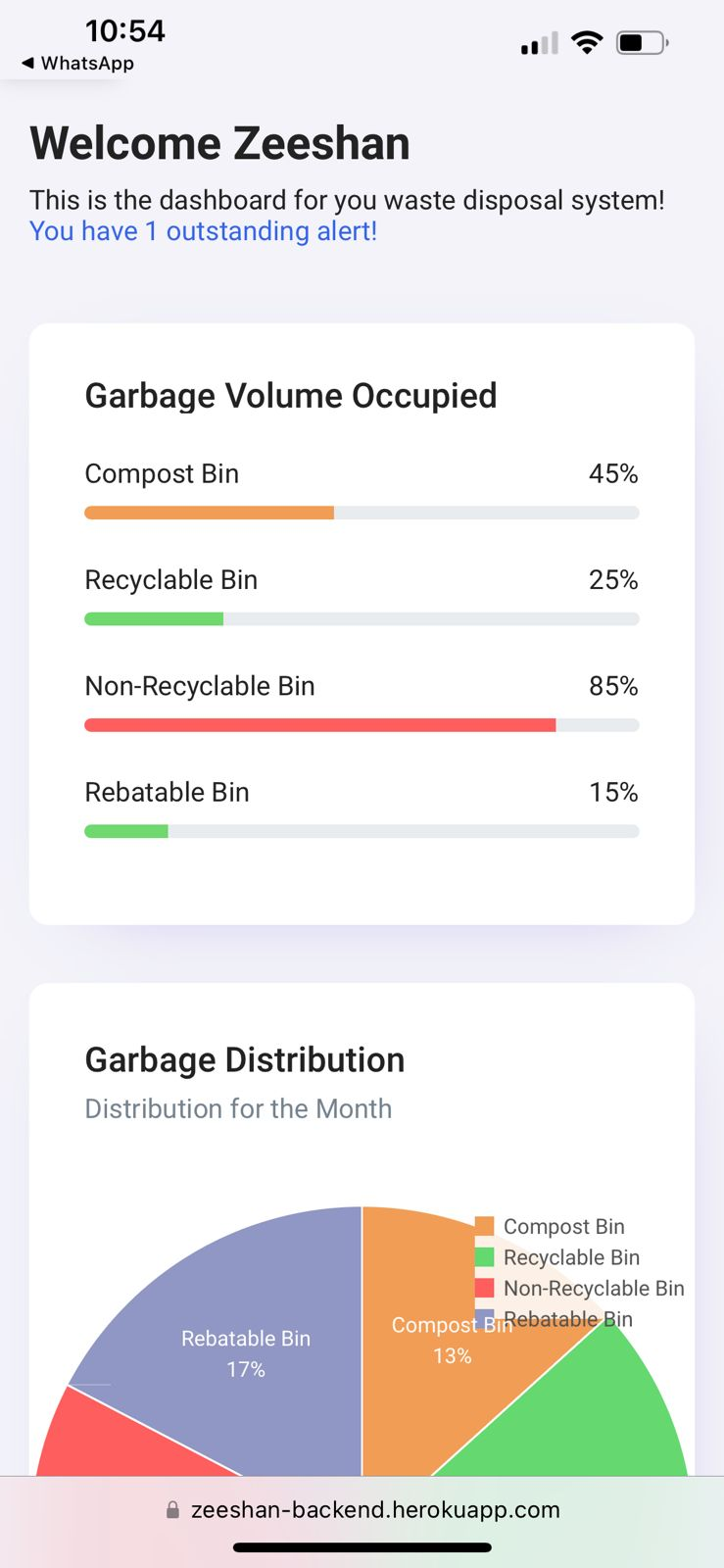Tap the battery indicator icon
Screen dimensions: 724x1568
(642, 42)
